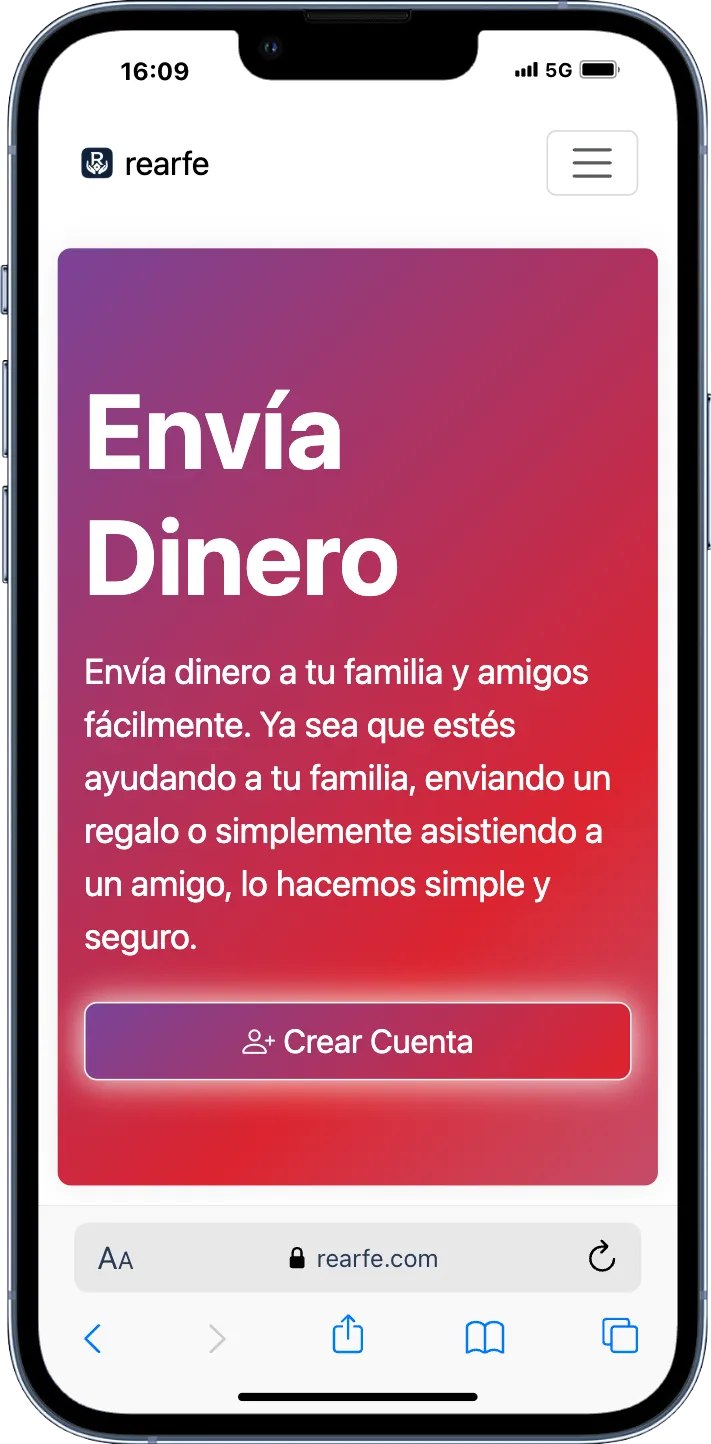The width and height of the screenshot is (711, 1444).
Task: Share this page via the share icon
Action: pyautogui.click(x=347, y=1336)
